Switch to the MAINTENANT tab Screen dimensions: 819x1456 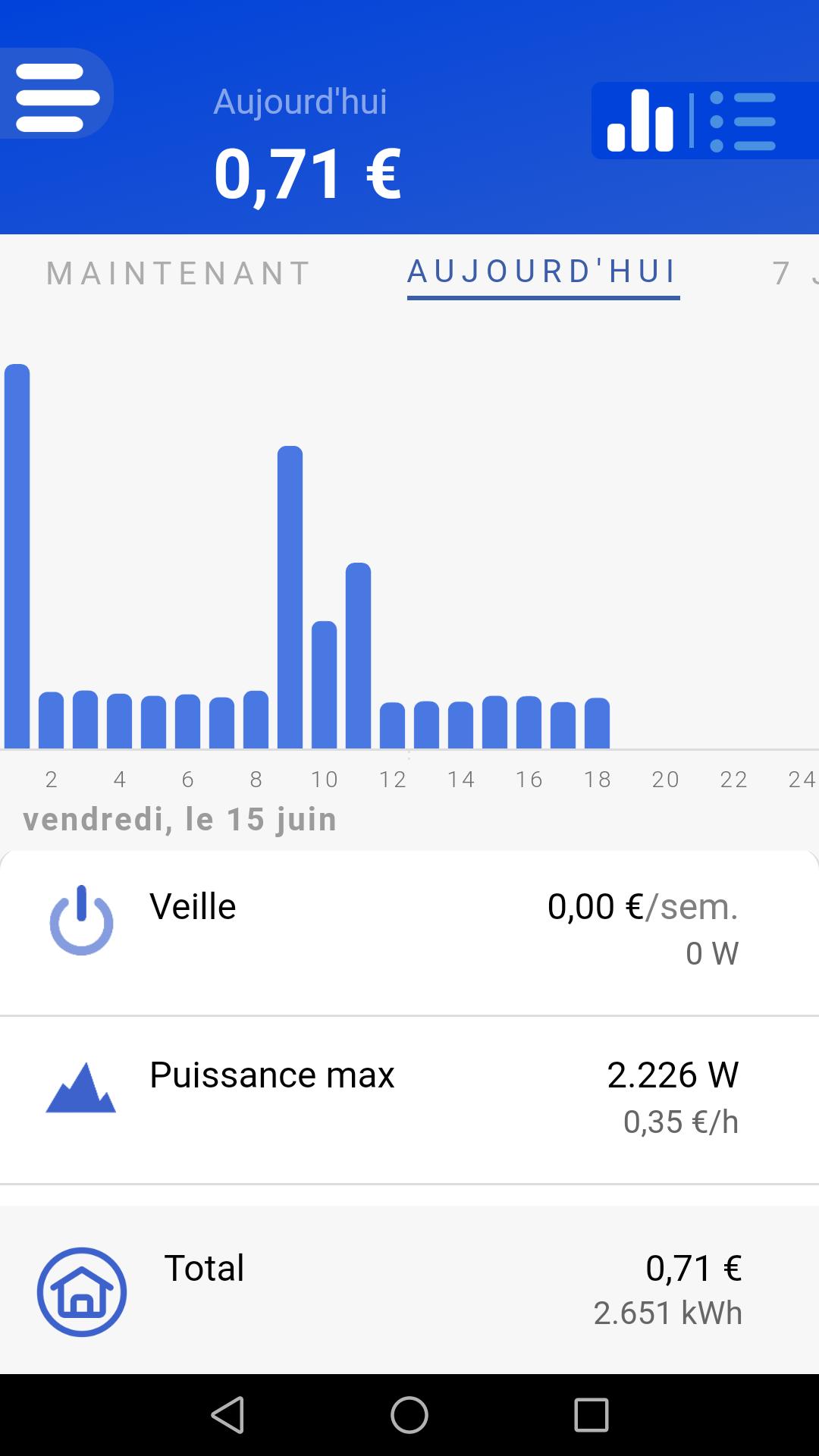pyautogui.click(x=179, y=273)
